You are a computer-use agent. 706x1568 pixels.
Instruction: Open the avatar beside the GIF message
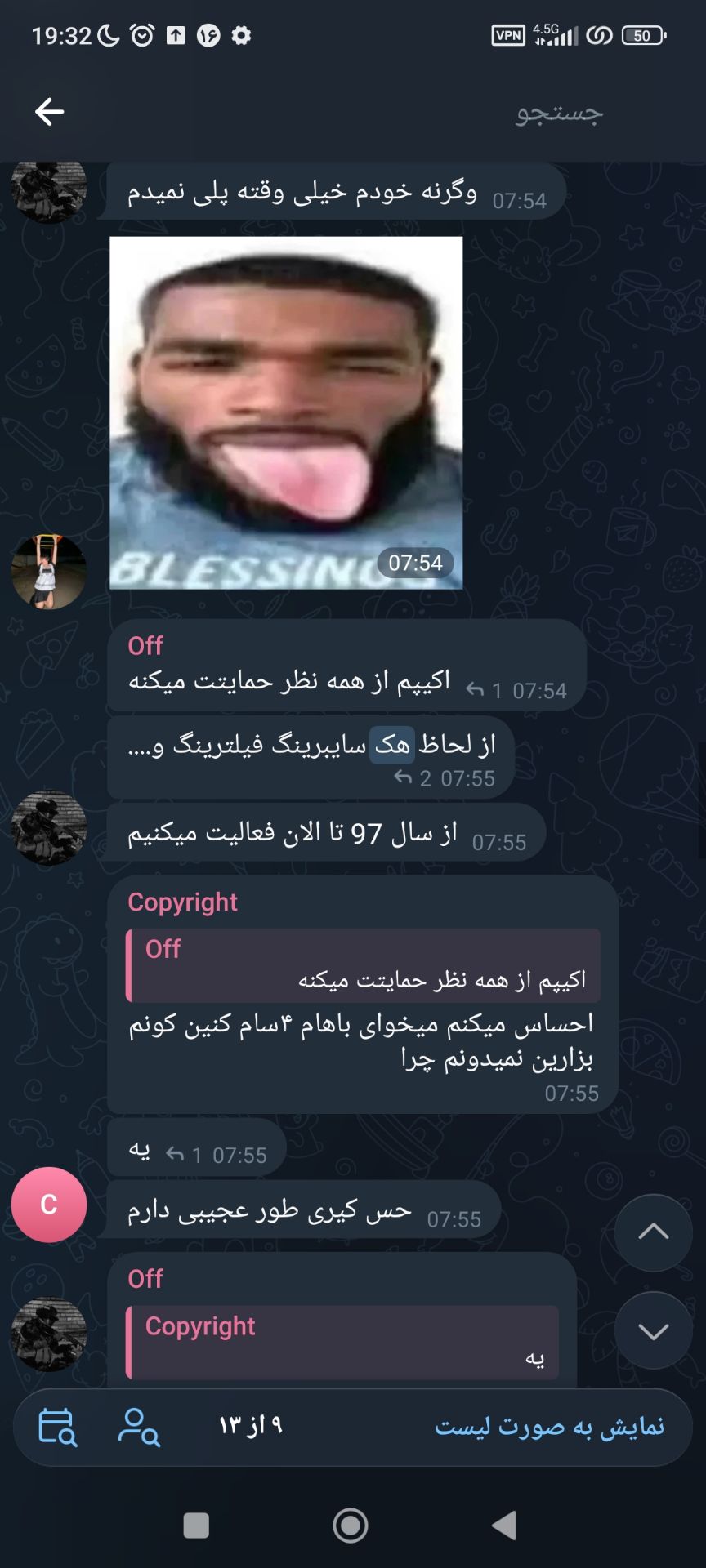click(x=49, y=572)
